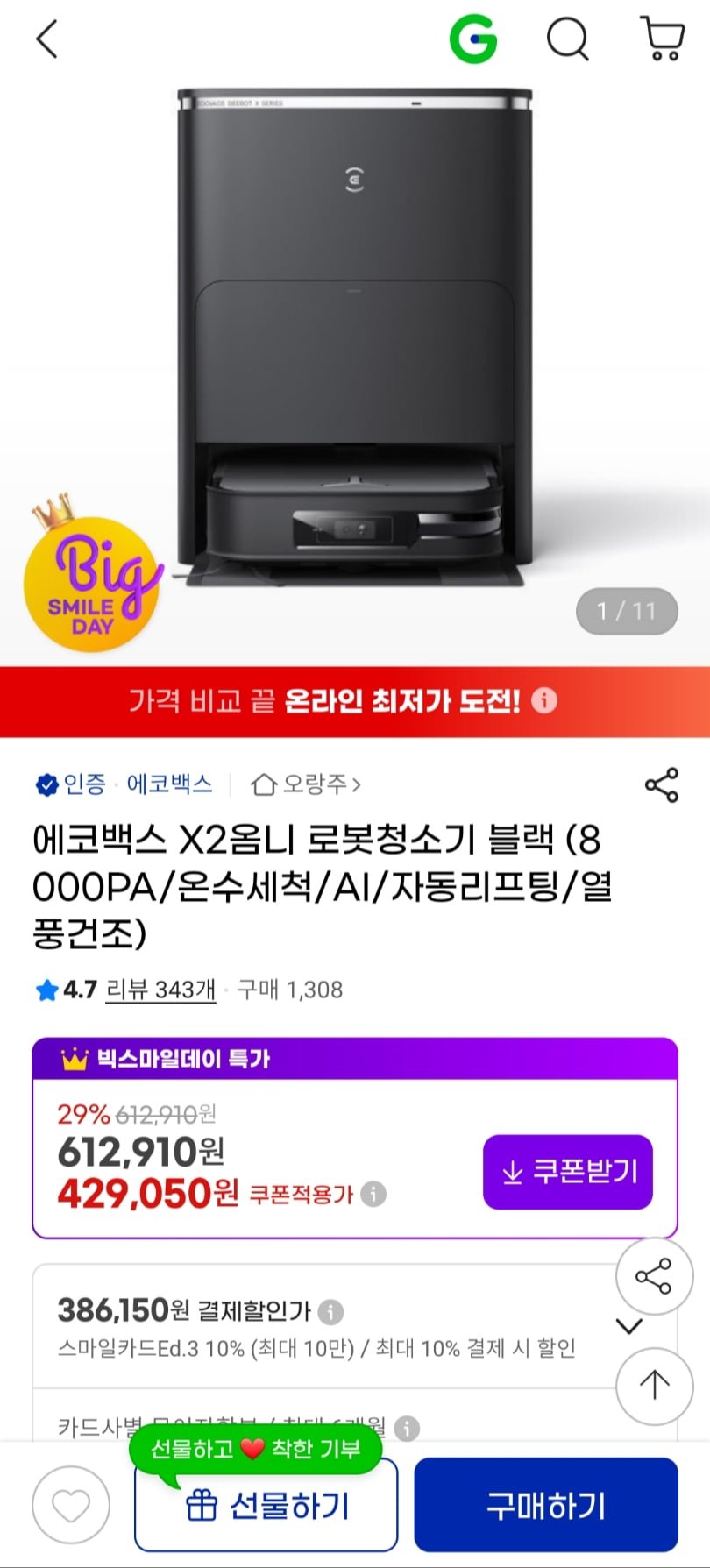Add item to wishlist with the heart icon
This screenshot has width=710, height=1568.
71,1506
